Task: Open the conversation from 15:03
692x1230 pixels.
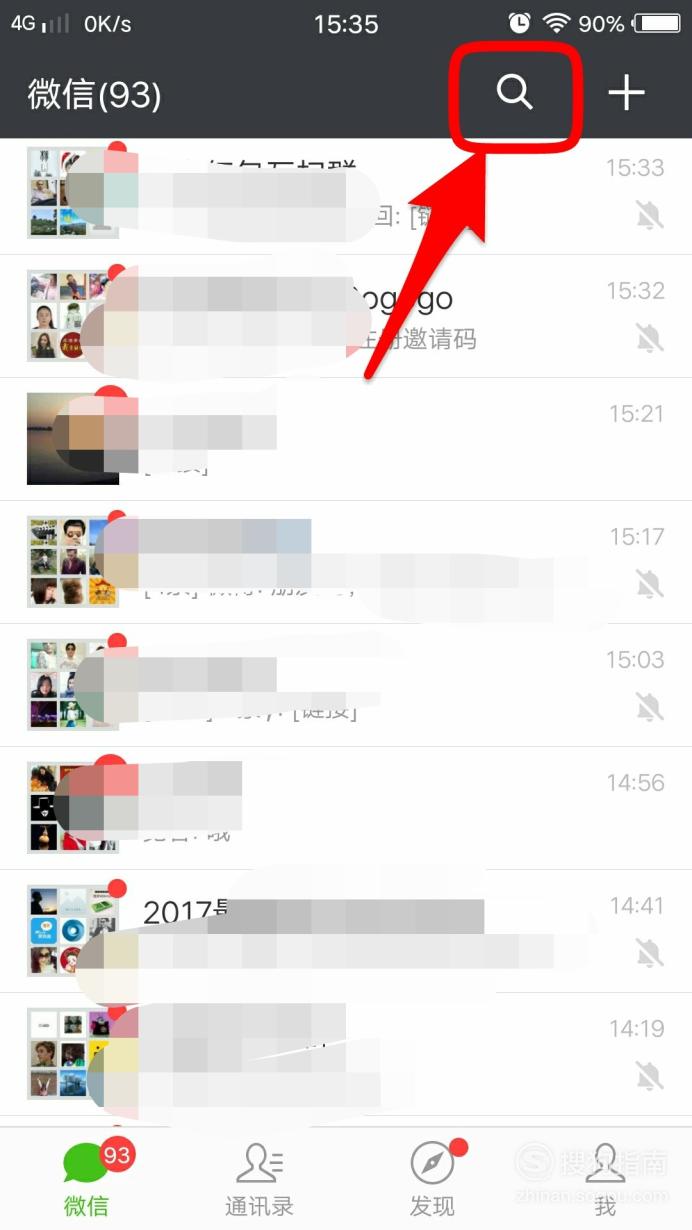Action: (346, 685)
